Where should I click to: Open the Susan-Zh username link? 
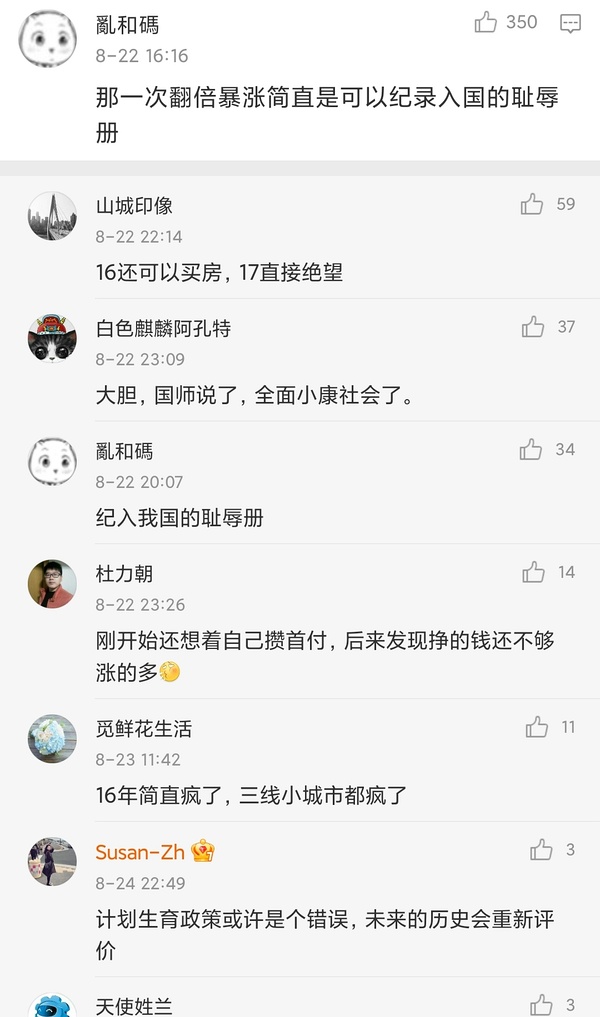pyautogui.click(x=140, y=852)
